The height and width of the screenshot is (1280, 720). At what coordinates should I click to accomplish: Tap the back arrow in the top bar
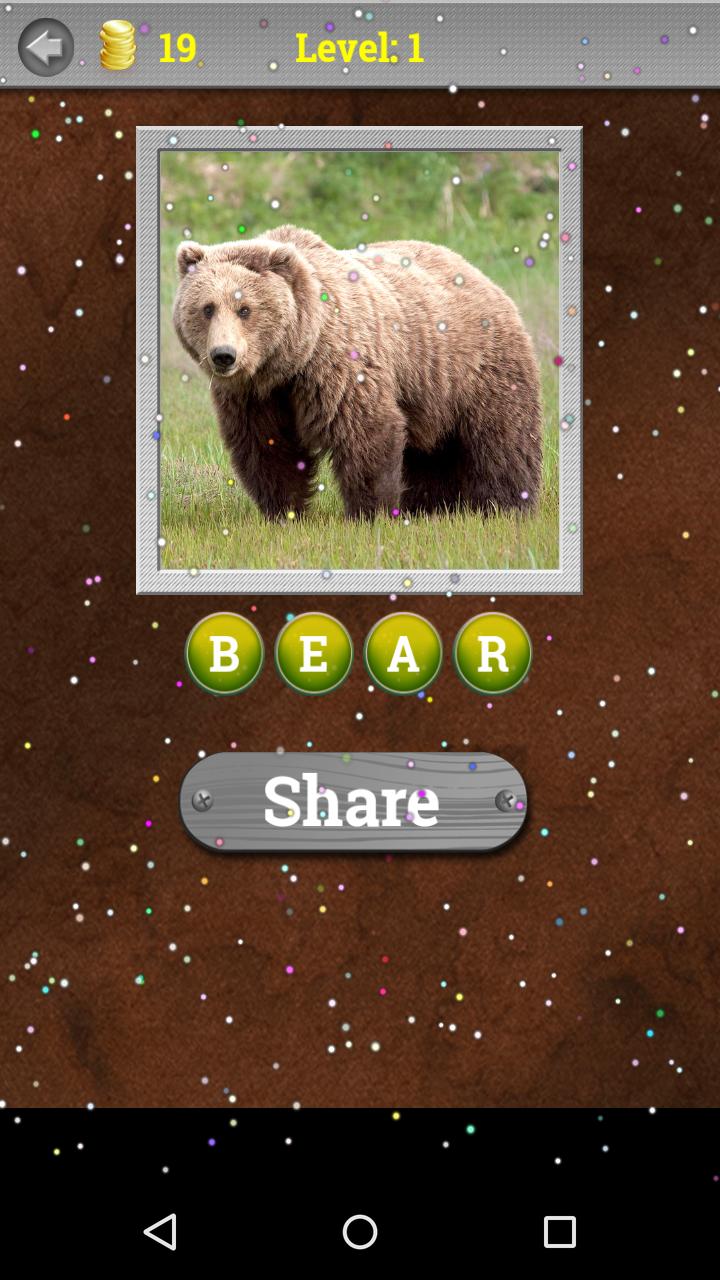coord(46,47)
